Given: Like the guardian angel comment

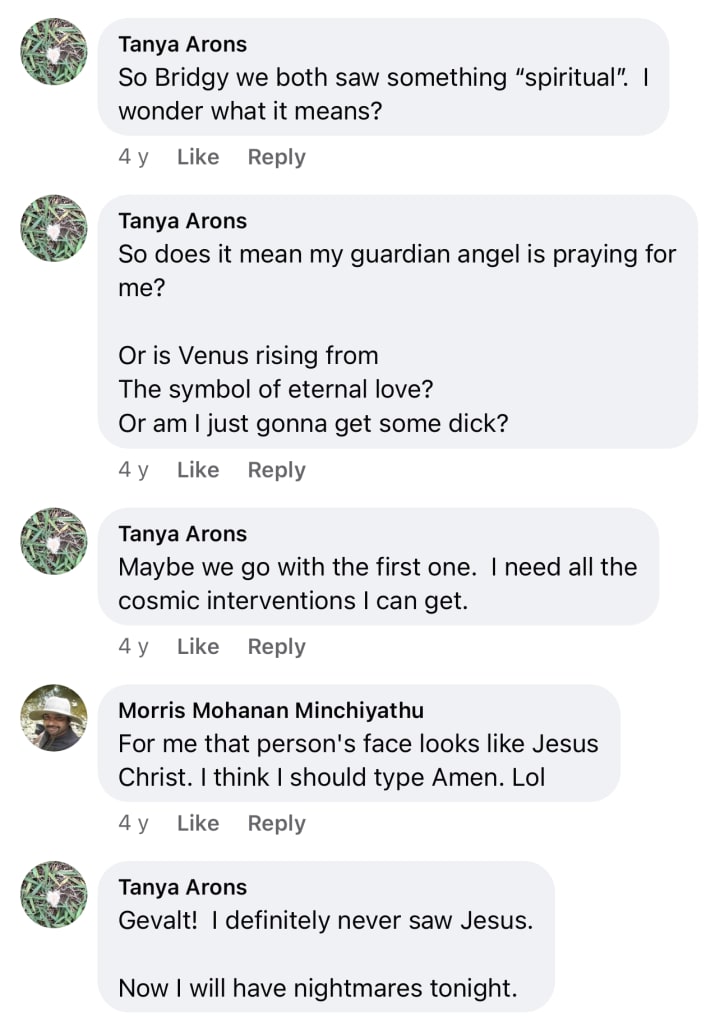Looking at the screenshot, I should point(198,470).
